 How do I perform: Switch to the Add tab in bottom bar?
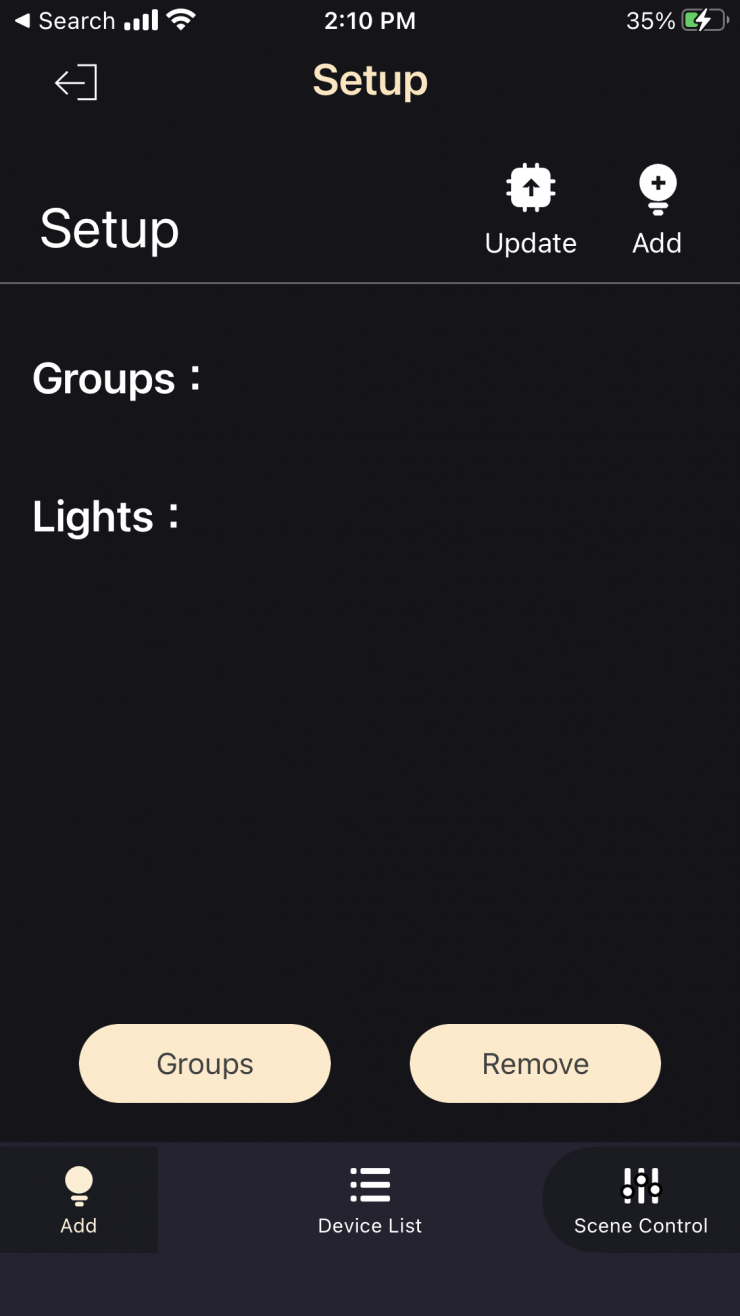coord(79,1199)
